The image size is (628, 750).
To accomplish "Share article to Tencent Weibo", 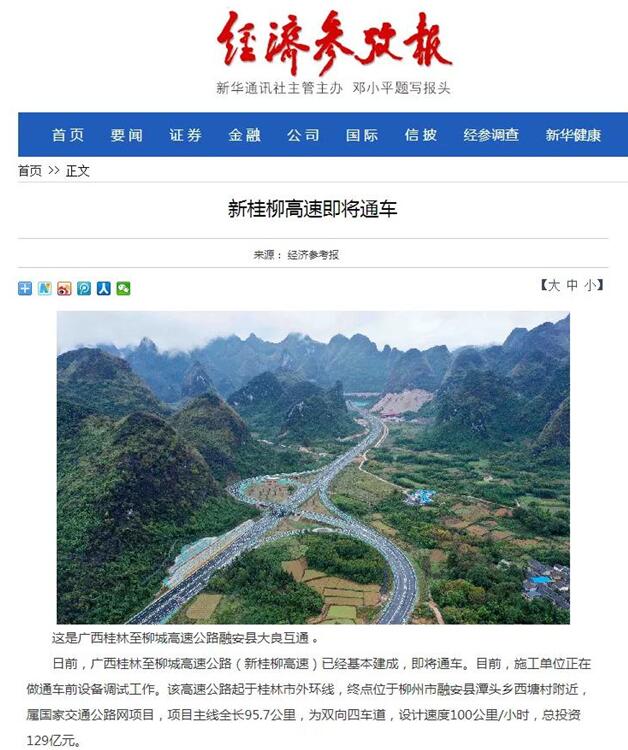I will point(84,288).
